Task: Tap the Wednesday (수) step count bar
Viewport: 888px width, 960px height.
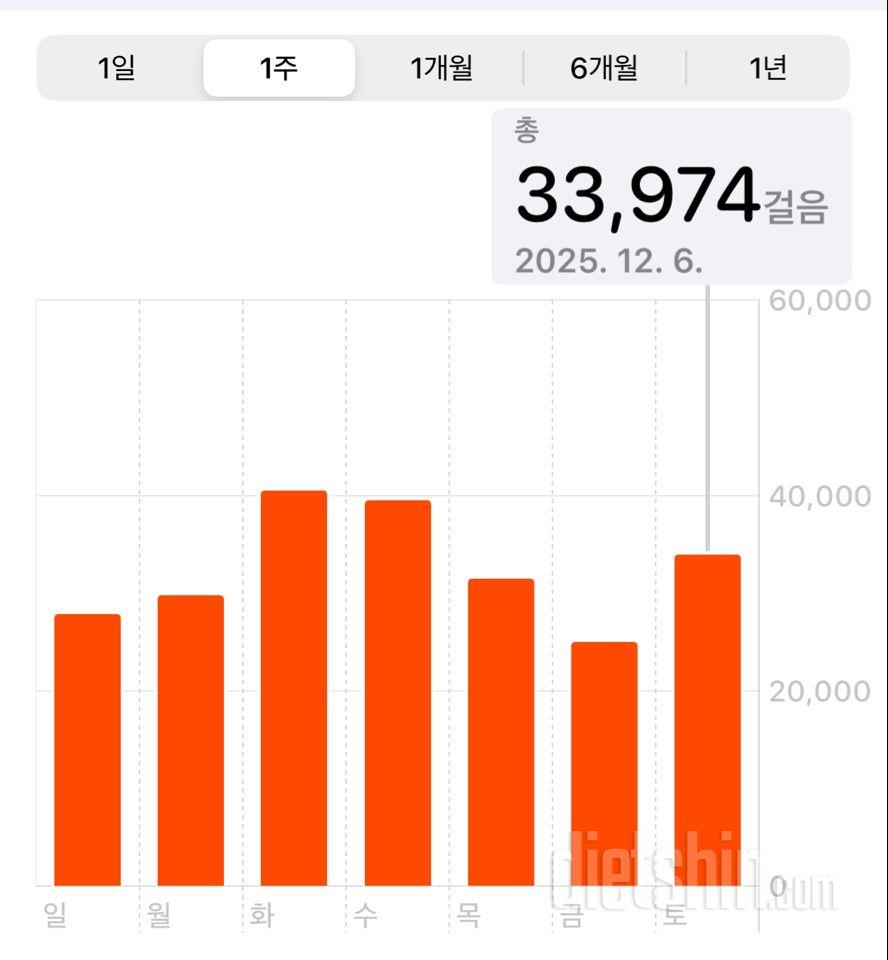Action: 396,700
